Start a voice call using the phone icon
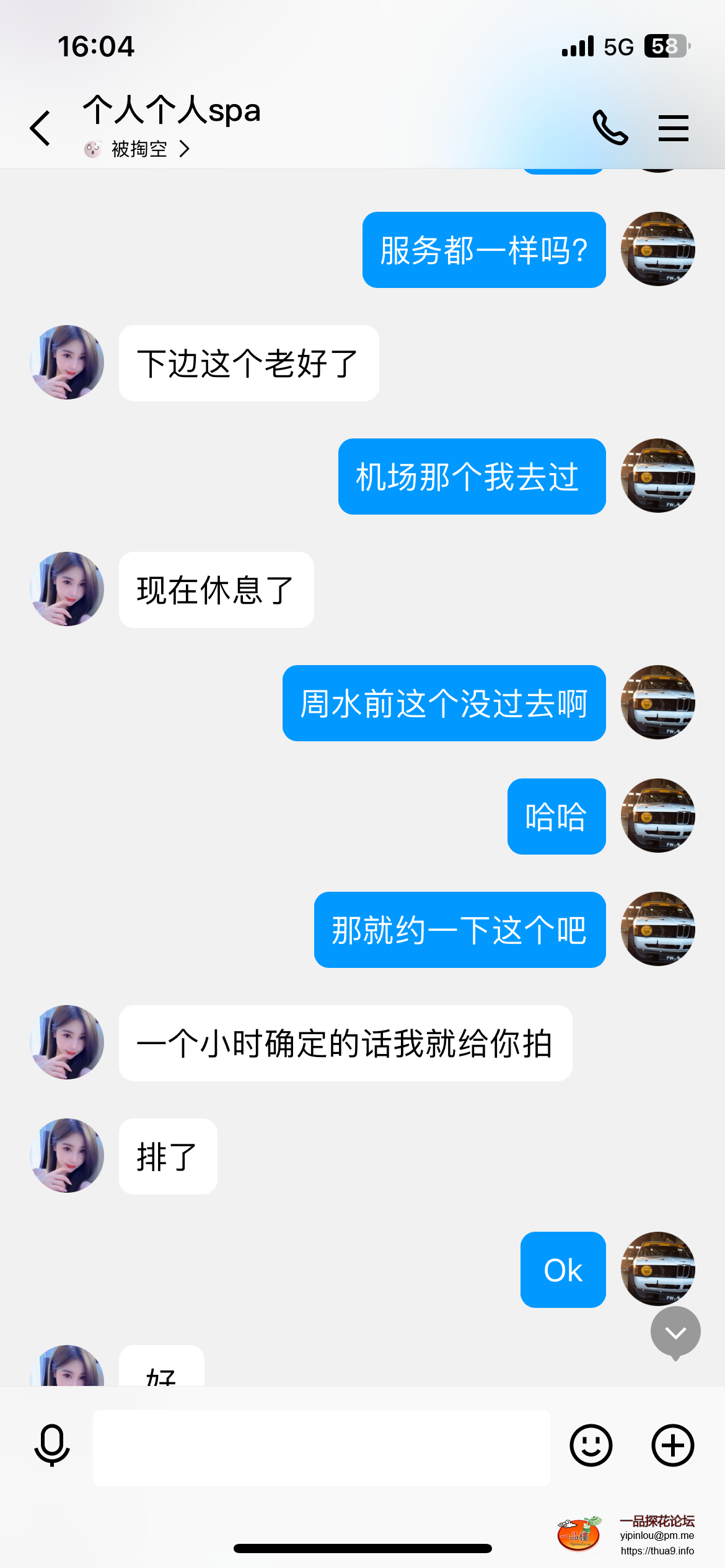 tap(610, 127)
